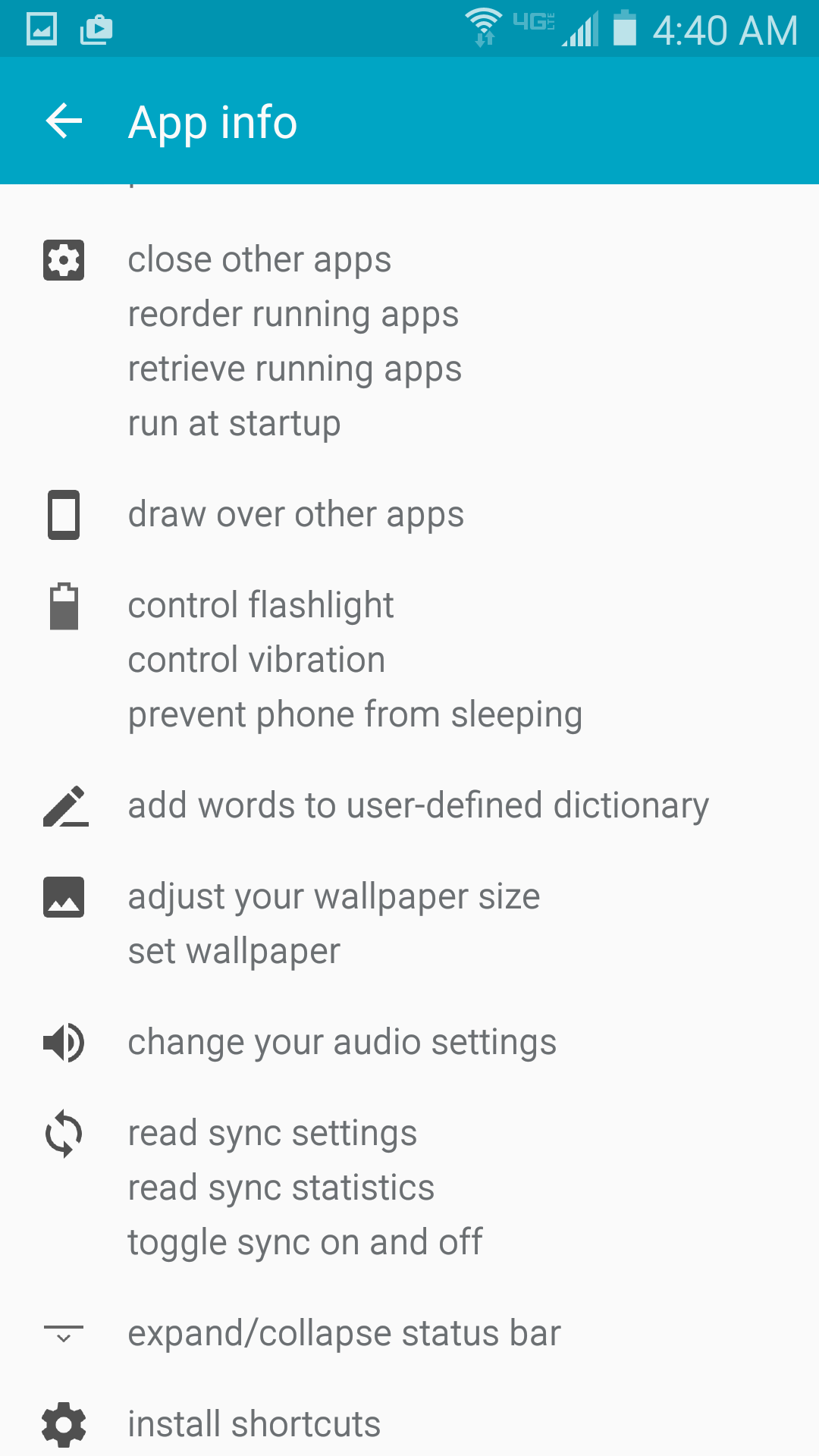Open adjust your wallpaper size permission group
The image size is (819, 1456).
click(334, 897)
